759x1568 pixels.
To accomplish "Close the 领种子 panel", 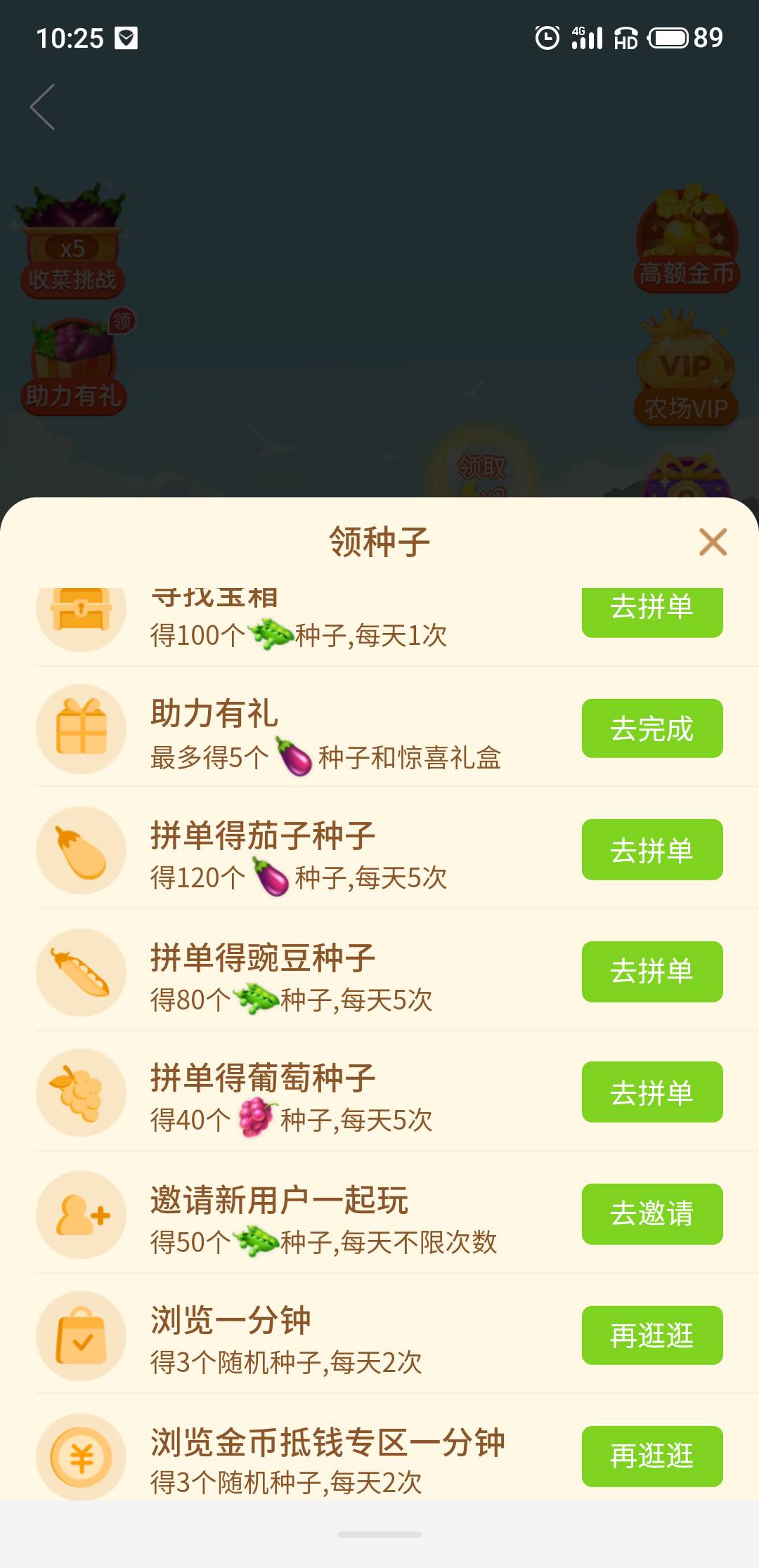I will [x=713, y=542].
